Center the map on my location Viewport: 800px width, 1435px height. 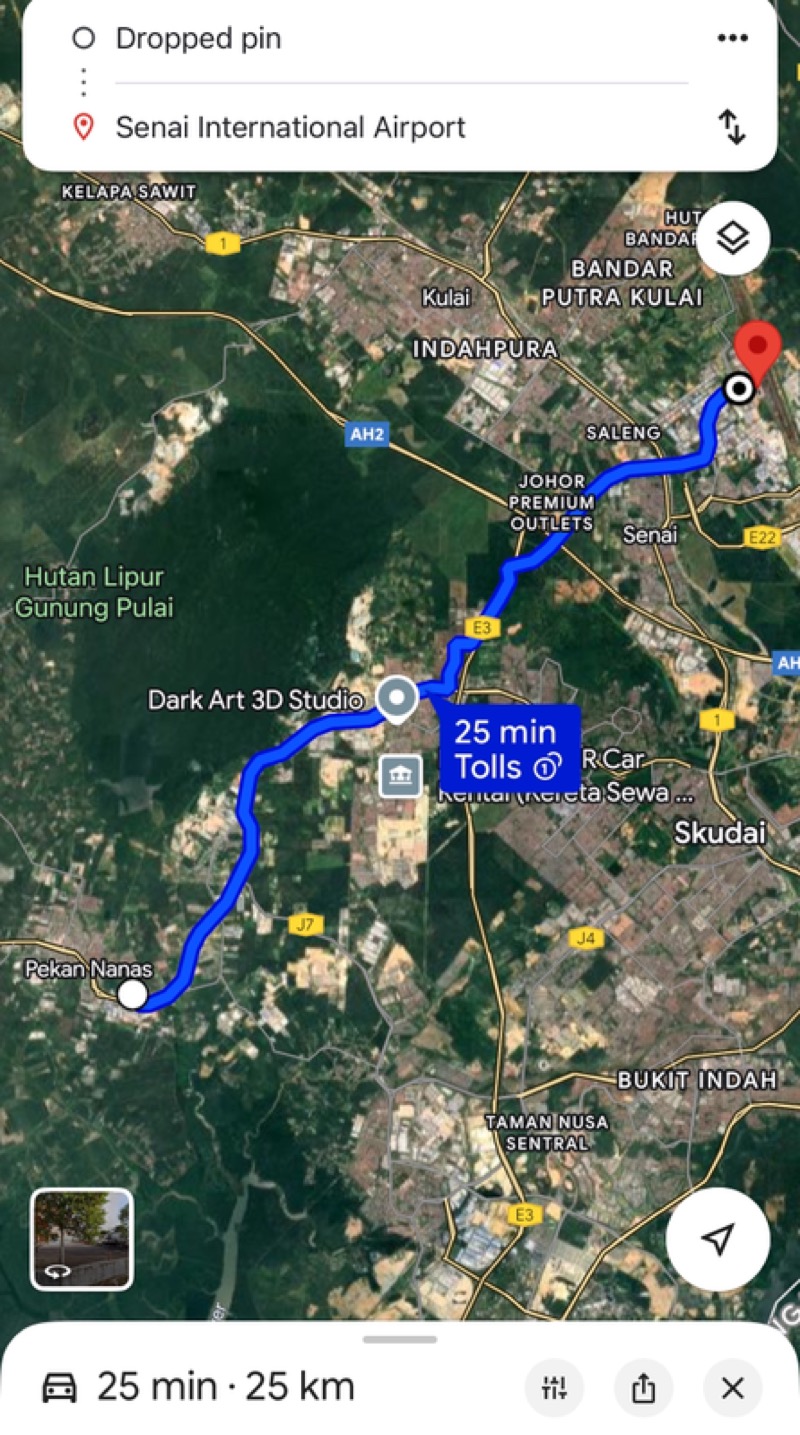717,1240
